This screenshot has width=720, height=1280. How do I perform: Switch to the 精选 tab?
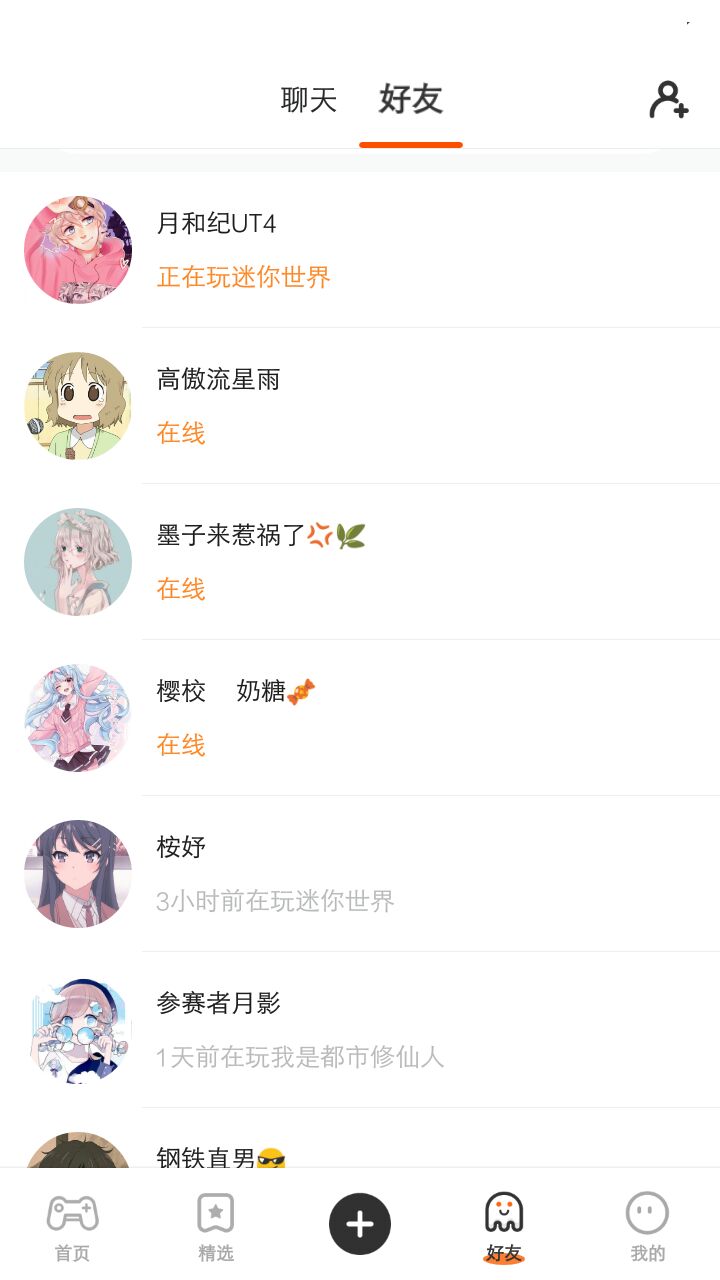tap(216, 1226)
